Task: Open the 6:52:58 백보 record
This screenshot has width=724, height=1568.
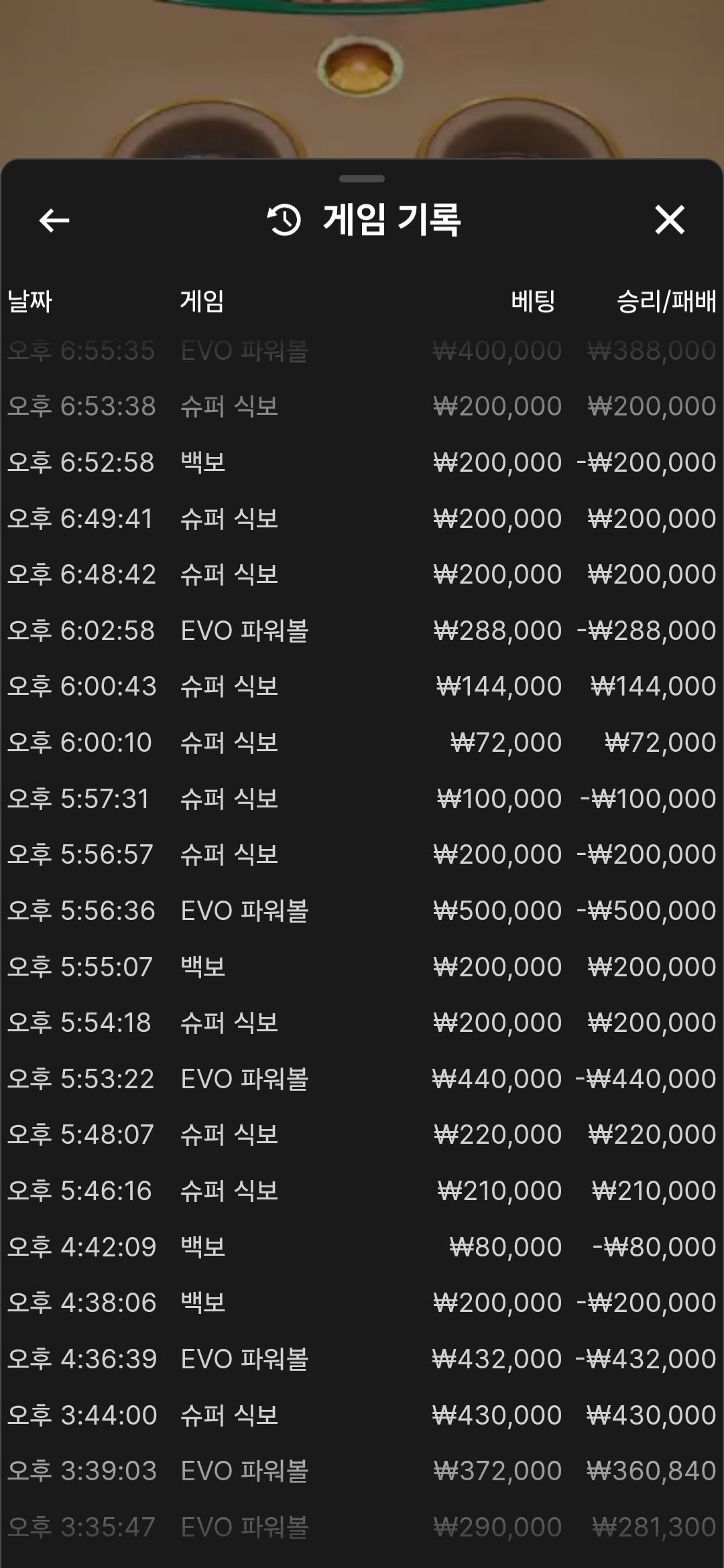Action: [362, 462]
